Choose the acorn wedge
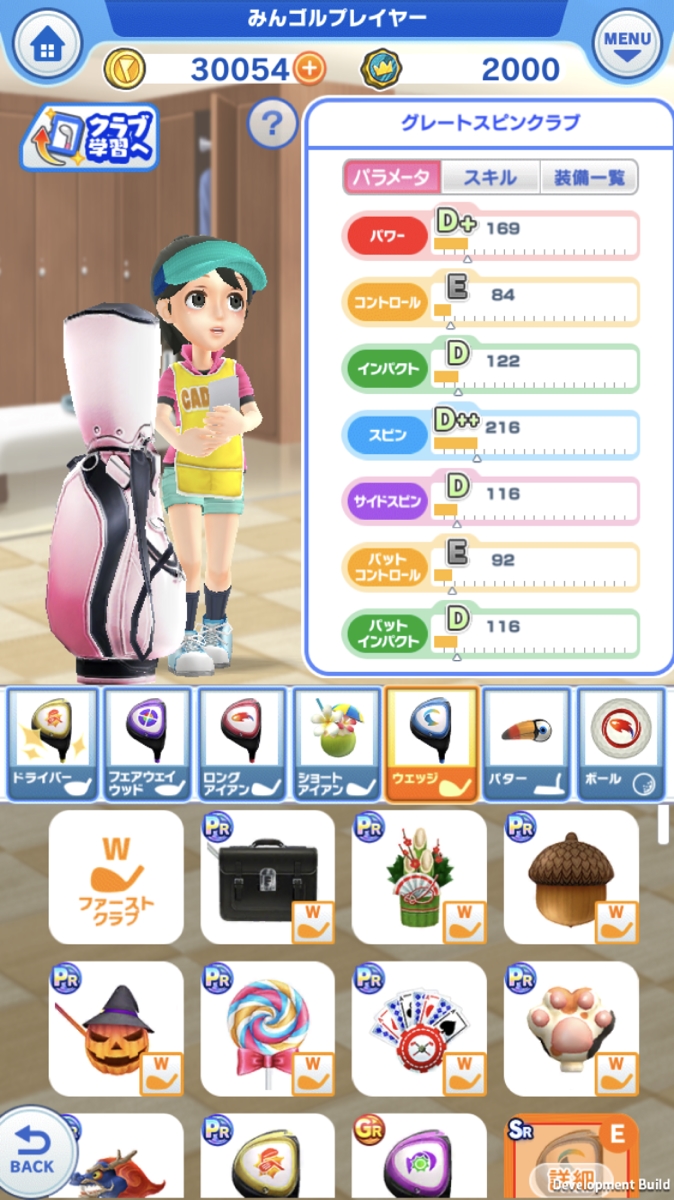 click(571, 877)
